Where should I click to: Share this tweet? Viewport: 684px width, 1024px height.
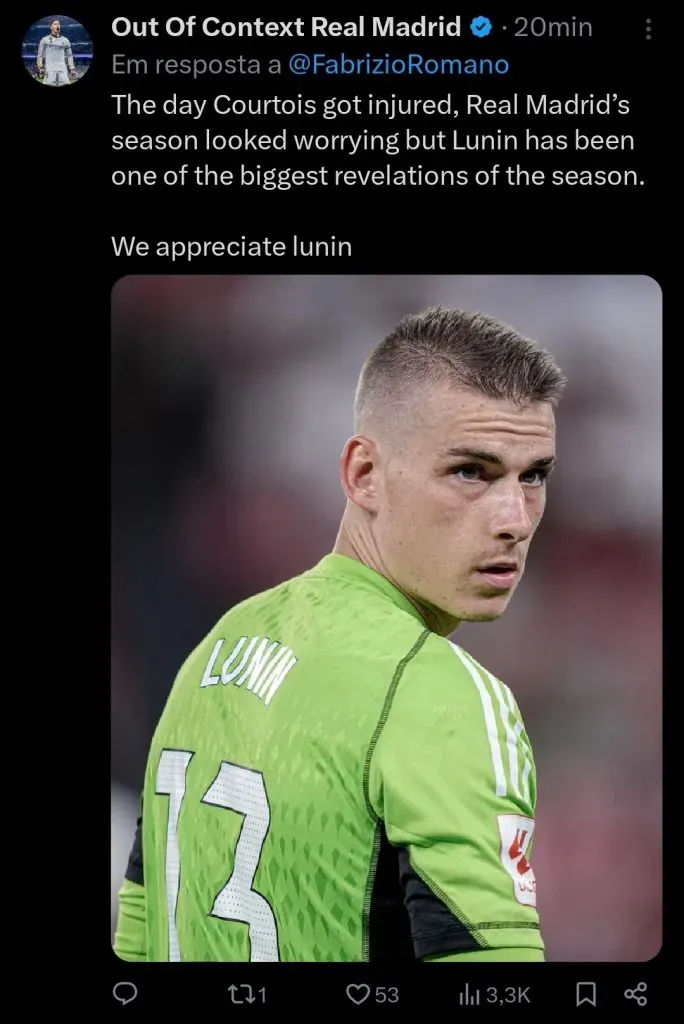click(x=636, y=993)
